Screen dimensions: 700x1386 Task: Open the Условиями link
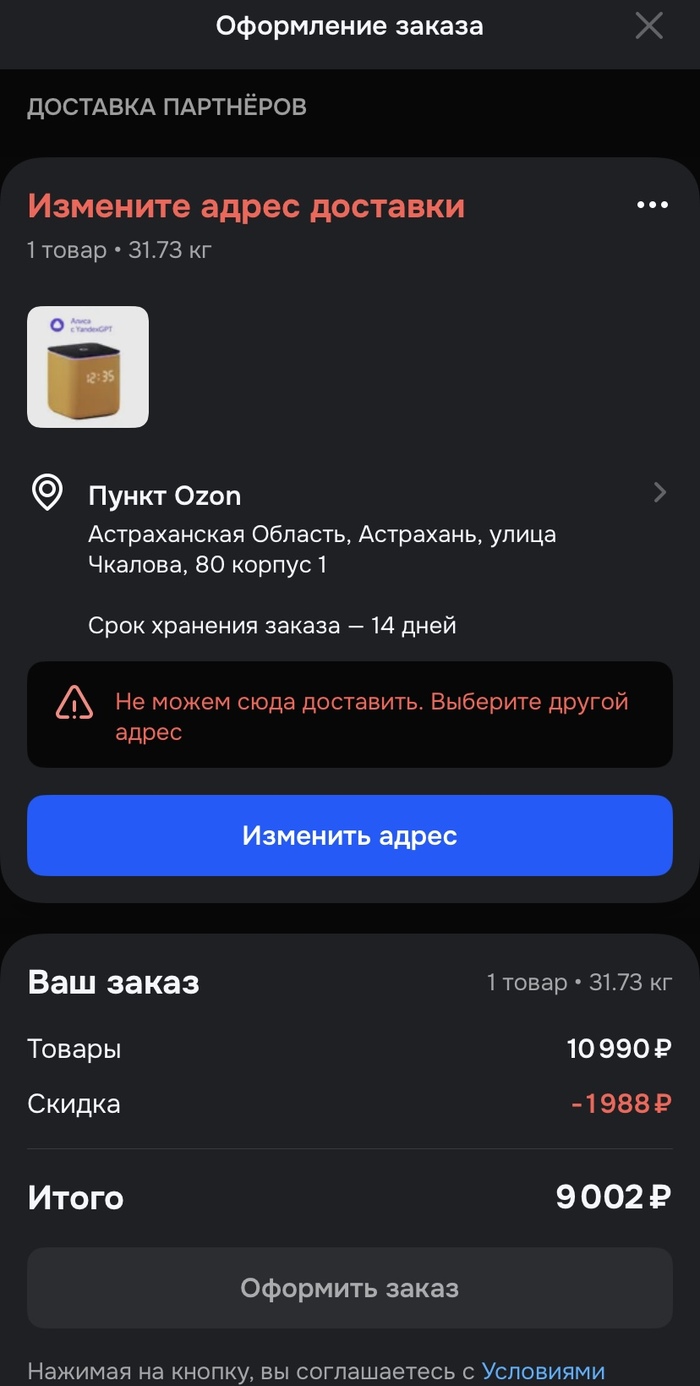[543, 1371]
